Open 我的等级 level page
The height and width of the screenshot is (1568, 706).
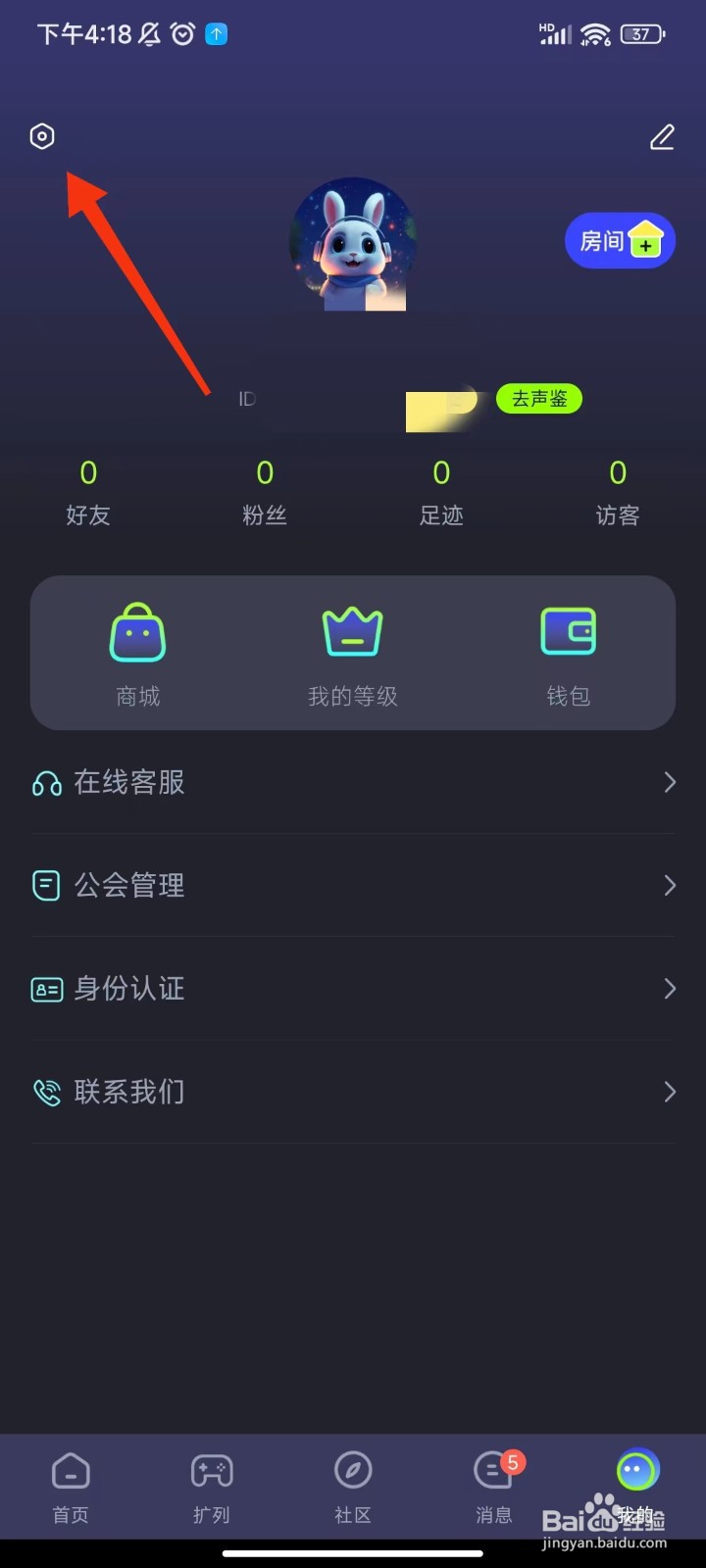(x=353, y=654)
